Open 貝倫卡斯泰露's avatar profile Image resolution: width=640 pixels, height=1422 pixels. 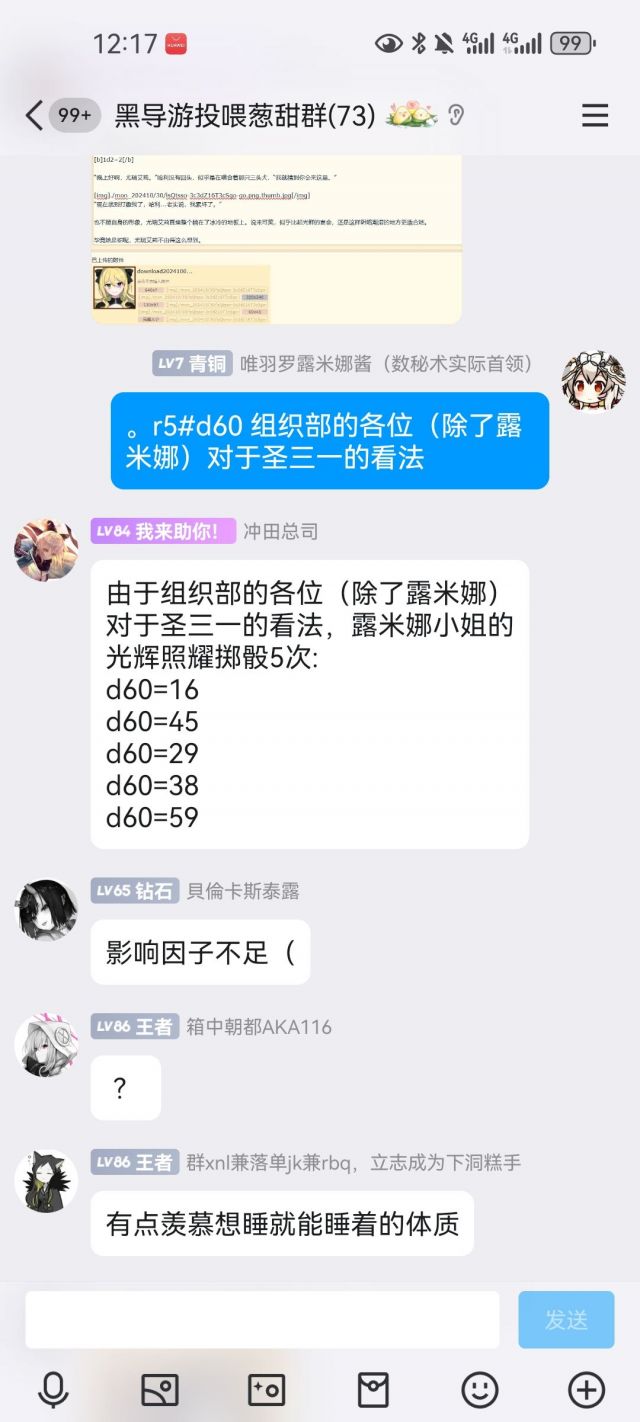46,910
